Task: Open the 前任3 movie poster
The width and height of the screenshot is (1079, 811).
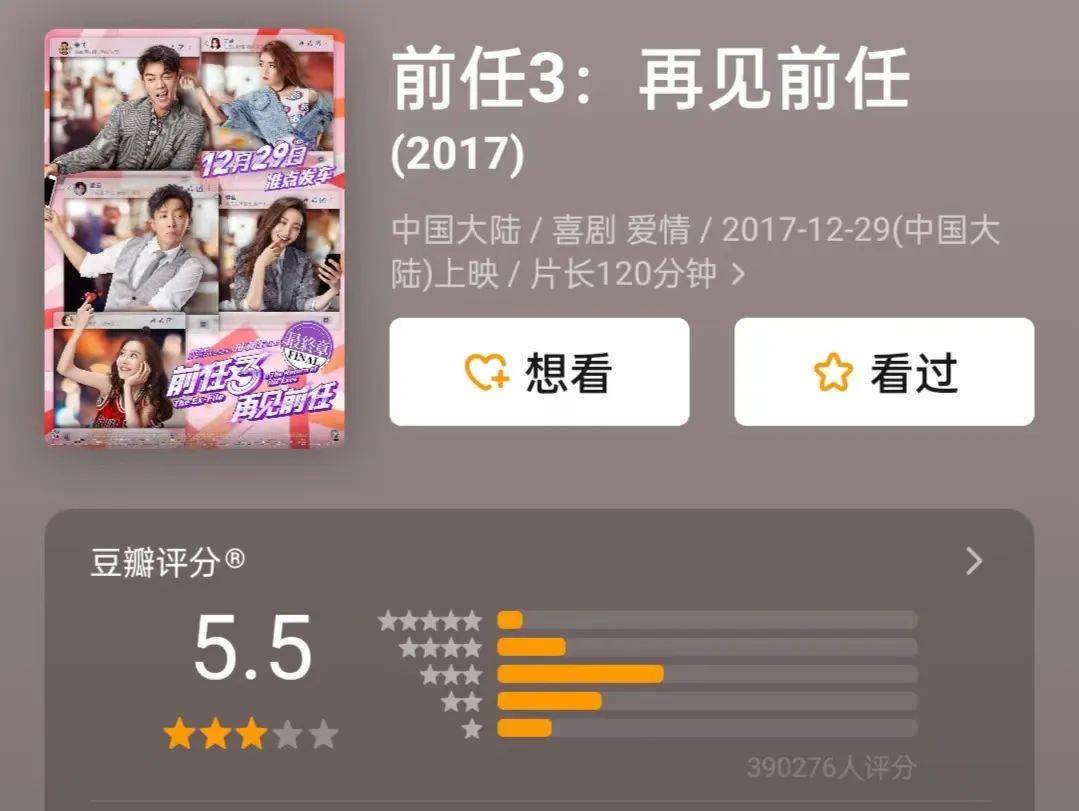Action: [x=195, y=237]
